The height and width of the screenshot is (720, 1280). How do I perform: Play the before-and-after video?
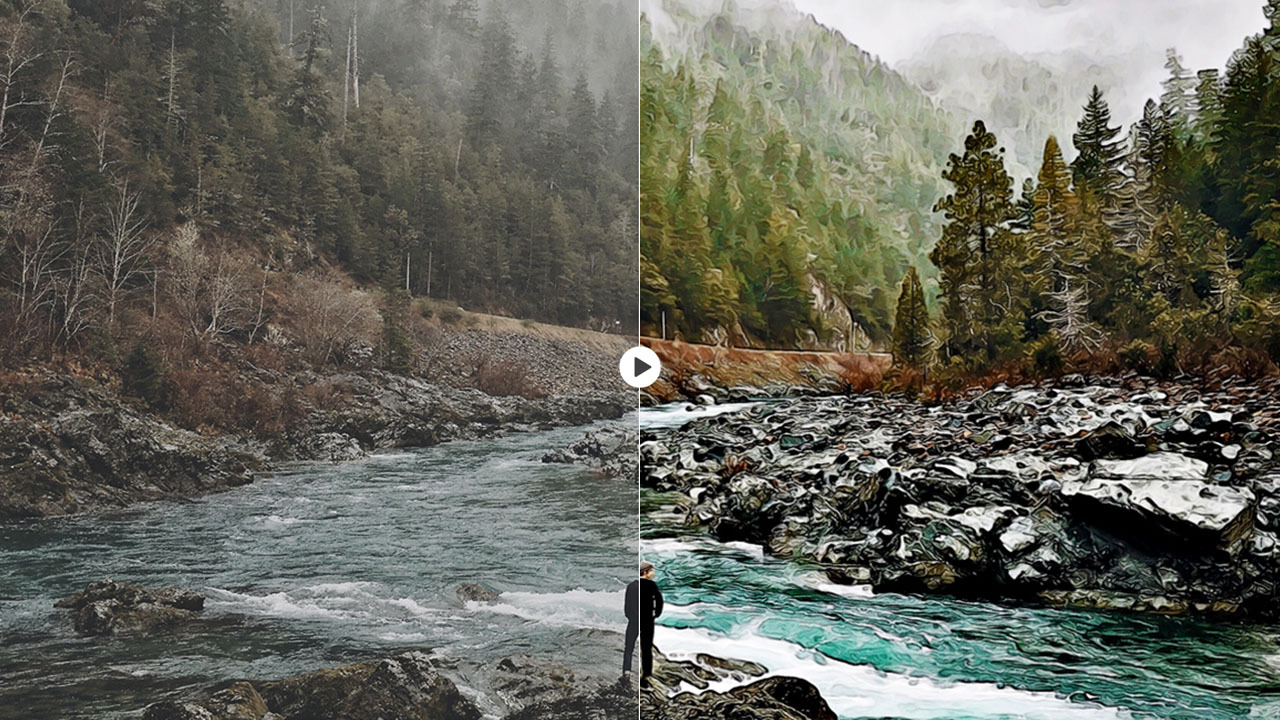(x=640, y=367)
